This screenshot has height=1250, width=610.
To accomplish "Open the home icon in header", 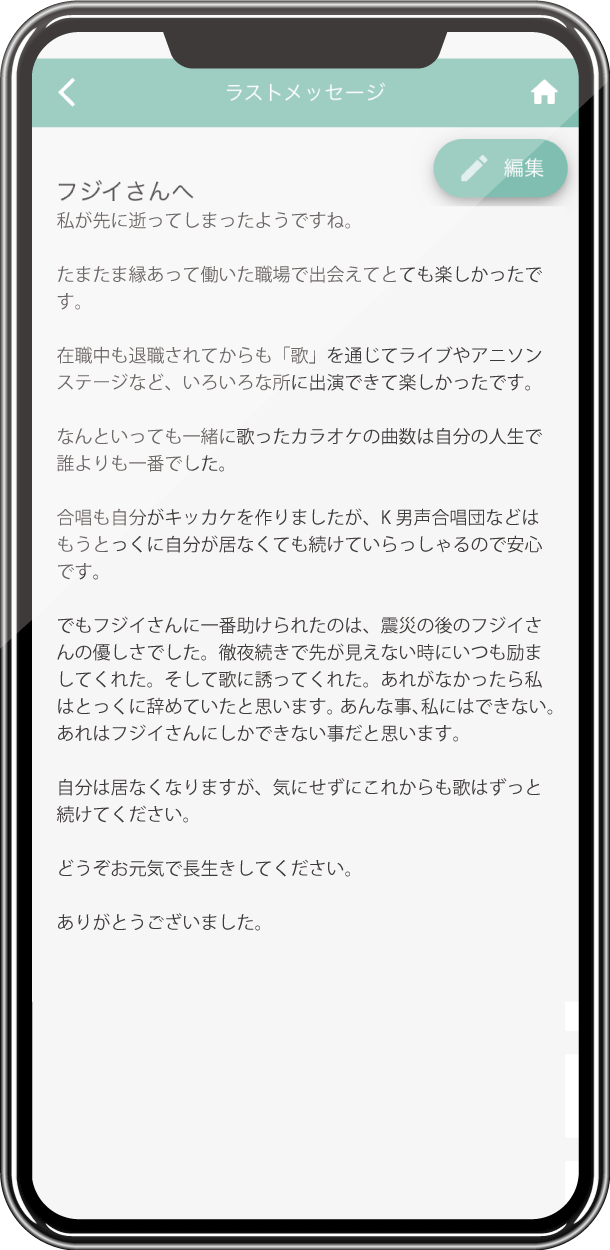I will click(544, 93).
